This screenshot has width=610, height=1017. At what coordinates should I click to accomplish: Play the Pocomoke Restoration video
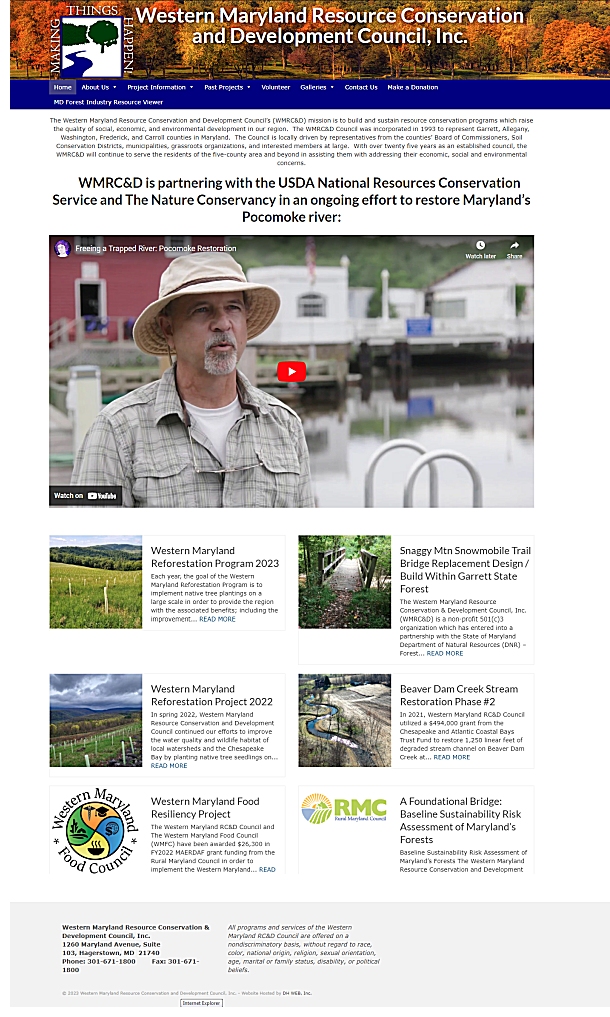pyautogui.click(x=291, y=372)
